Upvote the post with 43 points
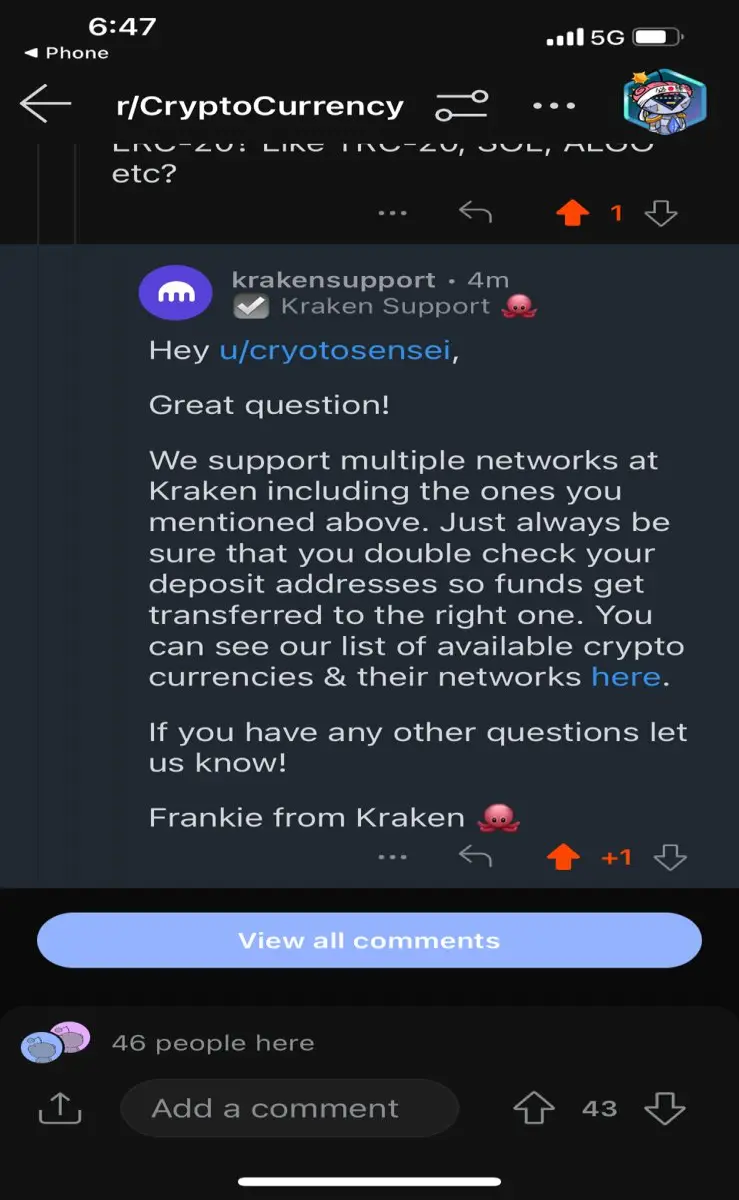The width and height of the screenshot is (739, 1200). pos(533,1108)
